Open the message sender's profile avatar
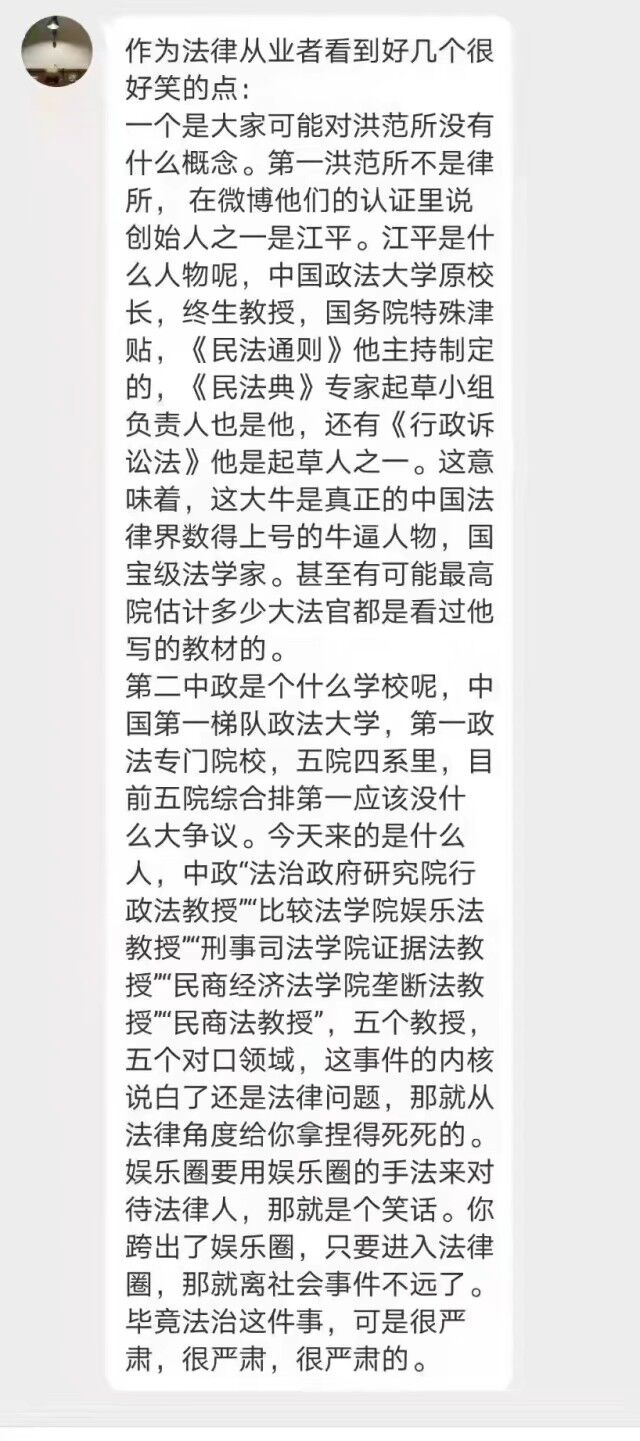Image resolution: width=640 pixels, height=1441 pixels. [57, 51]
